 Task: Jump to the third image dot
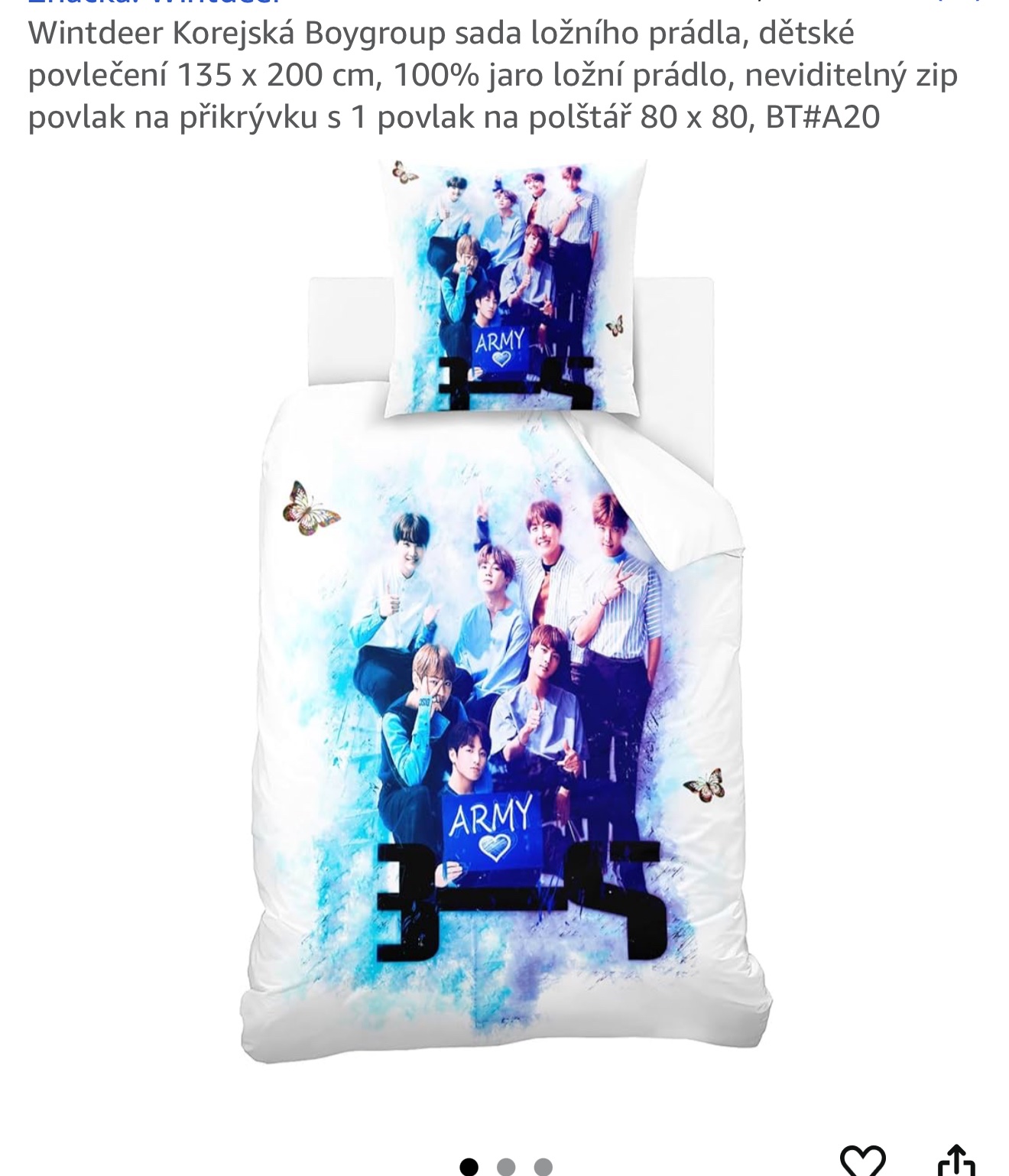coord(543,1167)
